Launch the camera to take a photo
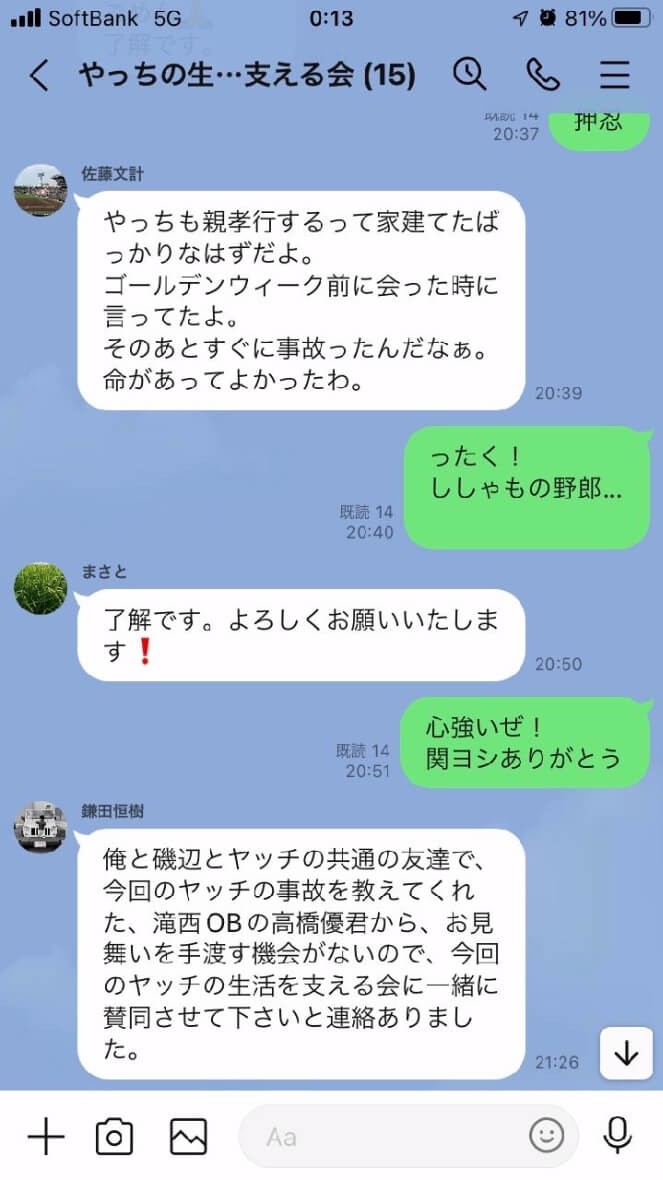Image resolution: width=663 pixels, height=1180 pixels. pos(115,1136)
